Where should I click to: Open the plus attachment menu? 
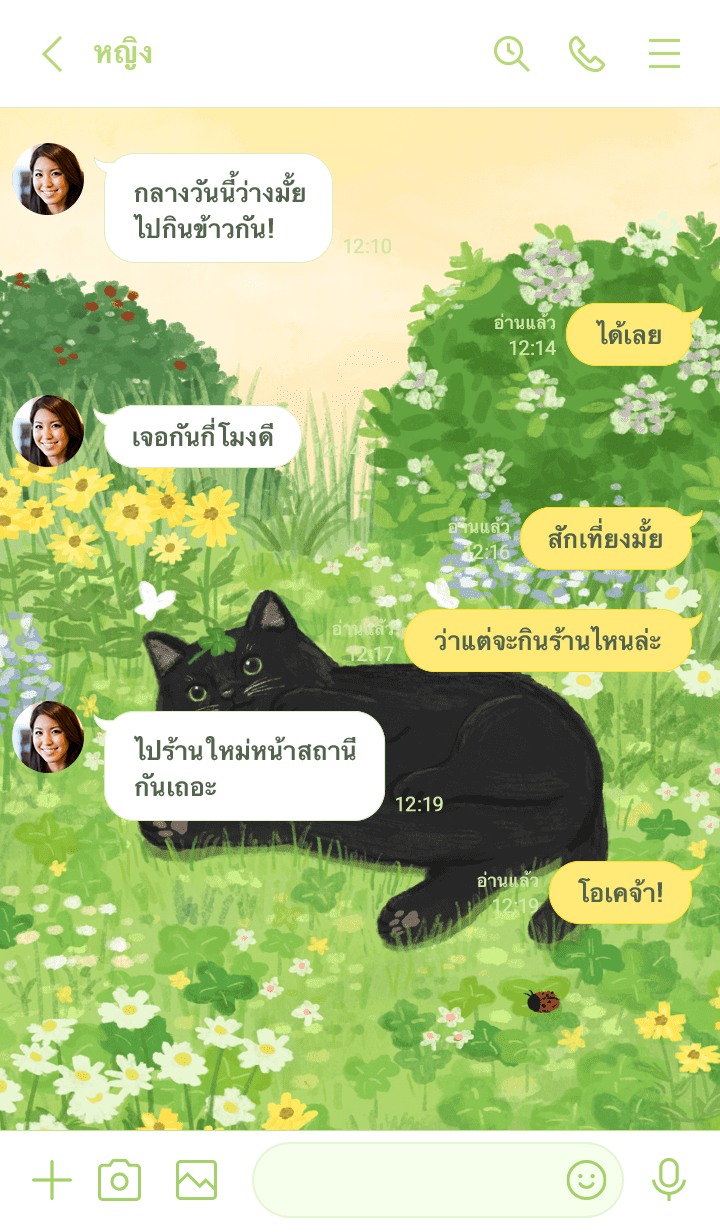point(52,1181)
